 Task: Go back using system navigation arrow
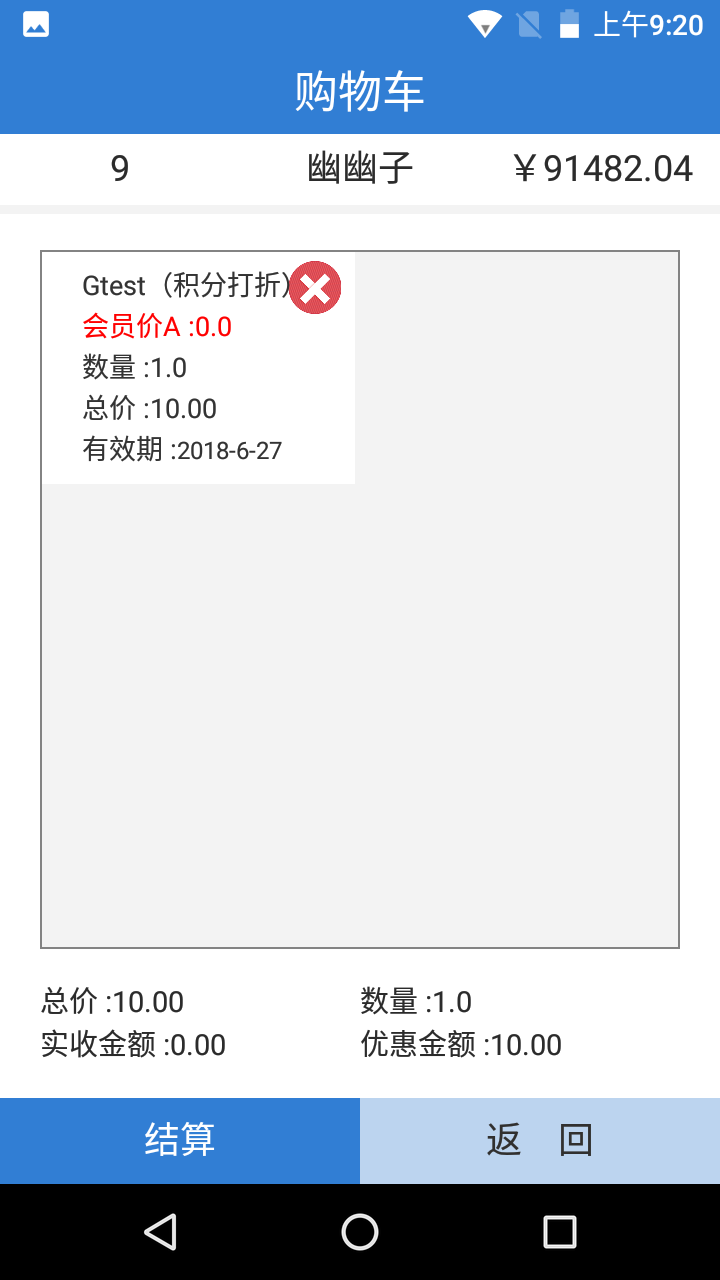click(160, 1232)
